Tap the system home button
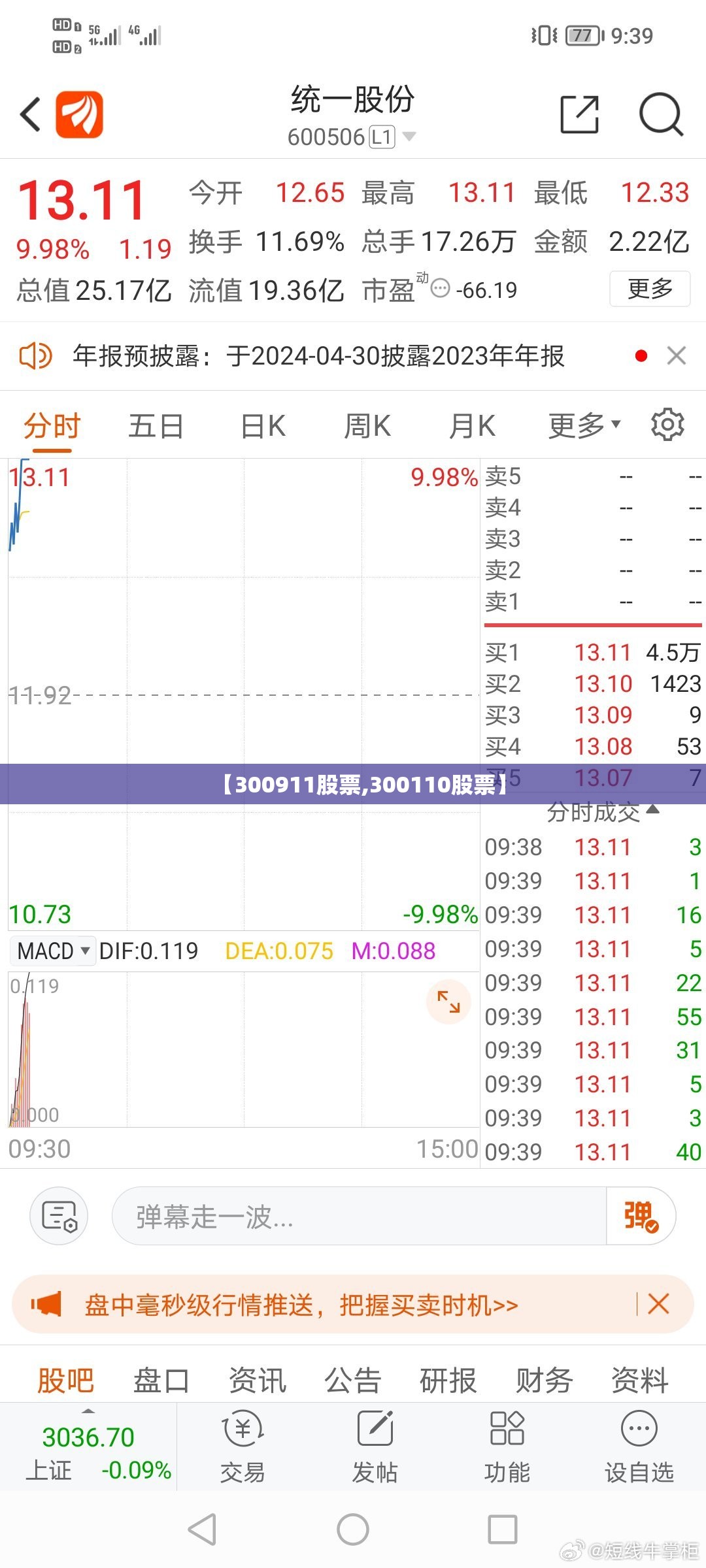The height and width of the screenshot is (1568, 706). (353, 1529)
